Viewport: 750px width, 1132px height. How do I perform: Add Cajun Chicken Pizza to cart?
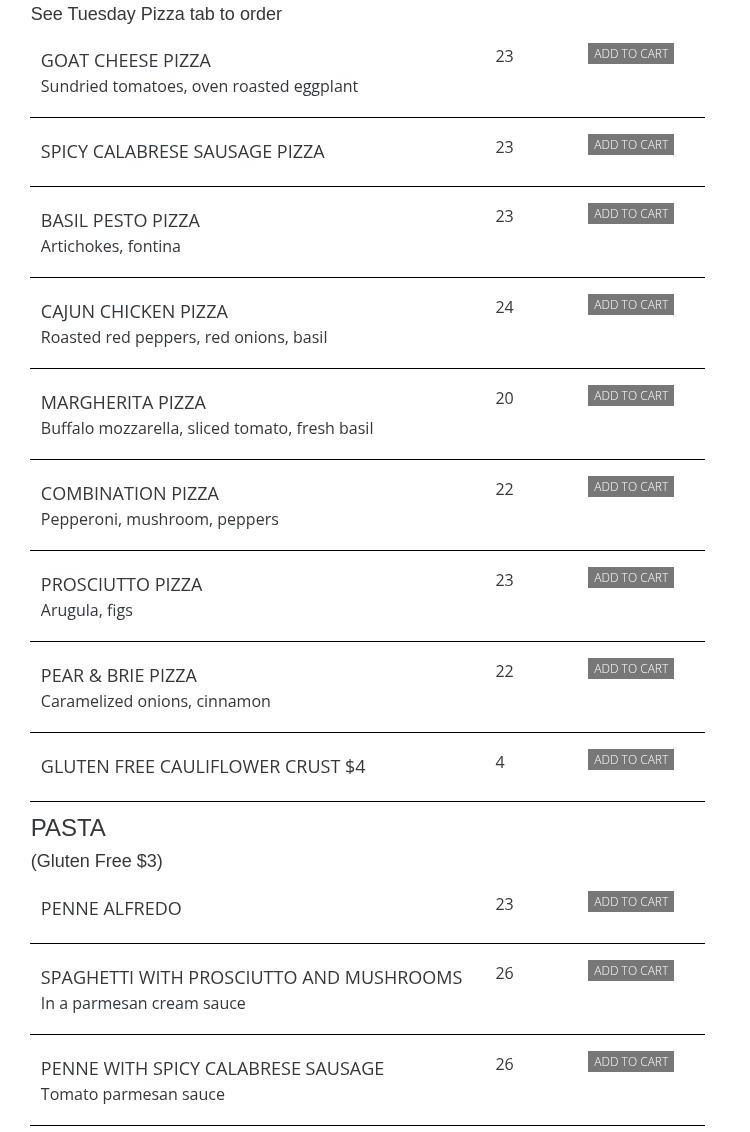pyautogui.click(x=630, y=305)
